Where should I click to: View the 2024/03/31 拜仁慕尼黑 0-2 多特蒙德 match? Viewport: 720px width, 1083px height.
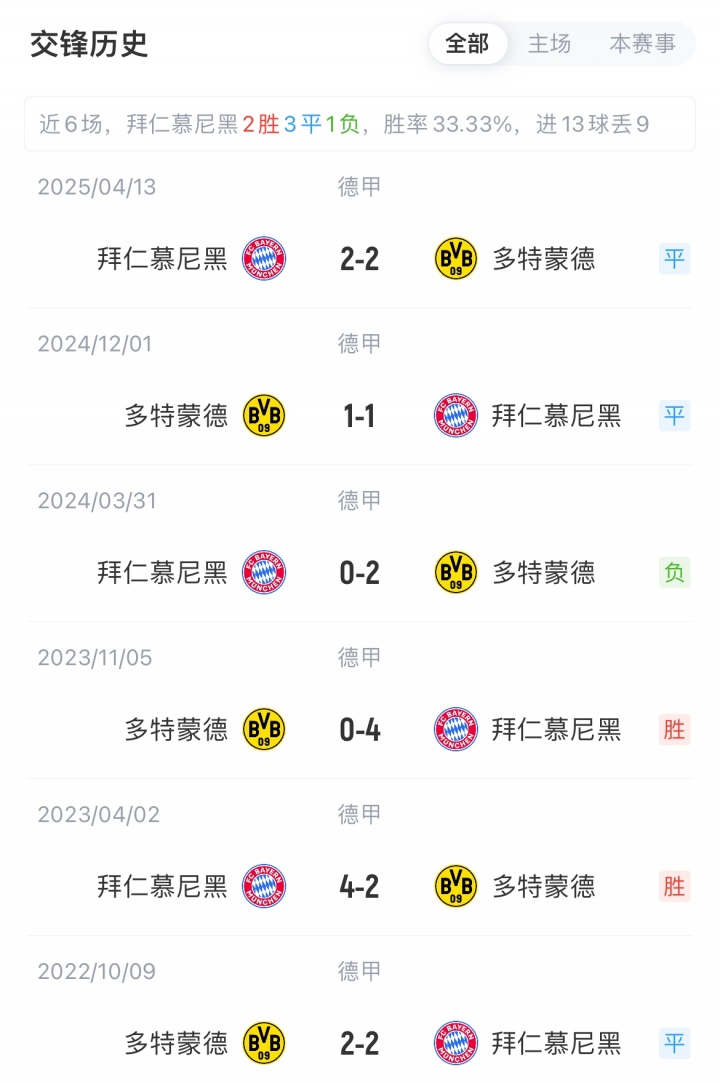click(359, 572)
